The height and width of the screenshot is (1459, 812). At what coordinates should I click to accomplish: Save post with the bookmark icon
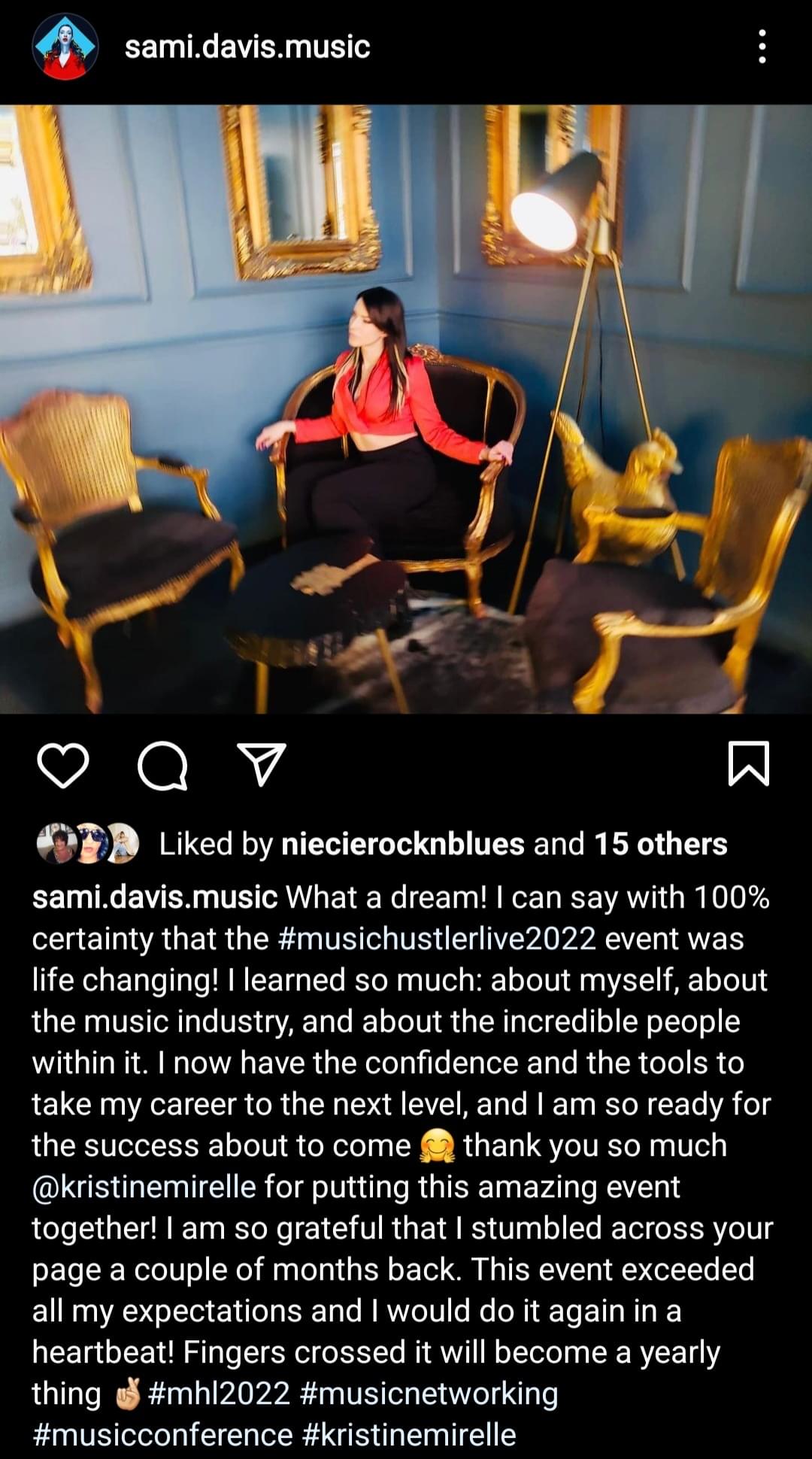click(x=748, y=763)
